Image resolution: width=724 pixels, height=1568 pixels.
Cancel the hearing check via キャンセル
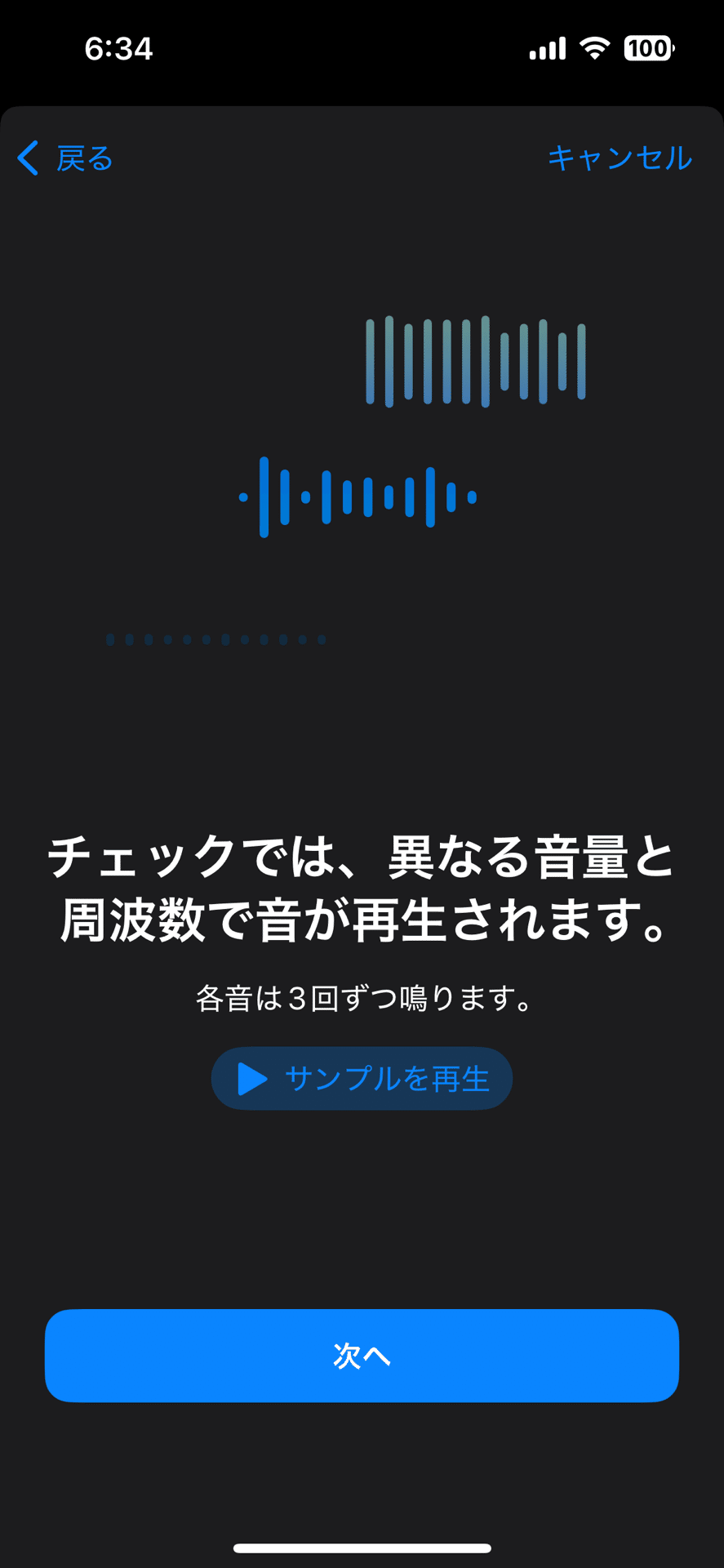620,158
